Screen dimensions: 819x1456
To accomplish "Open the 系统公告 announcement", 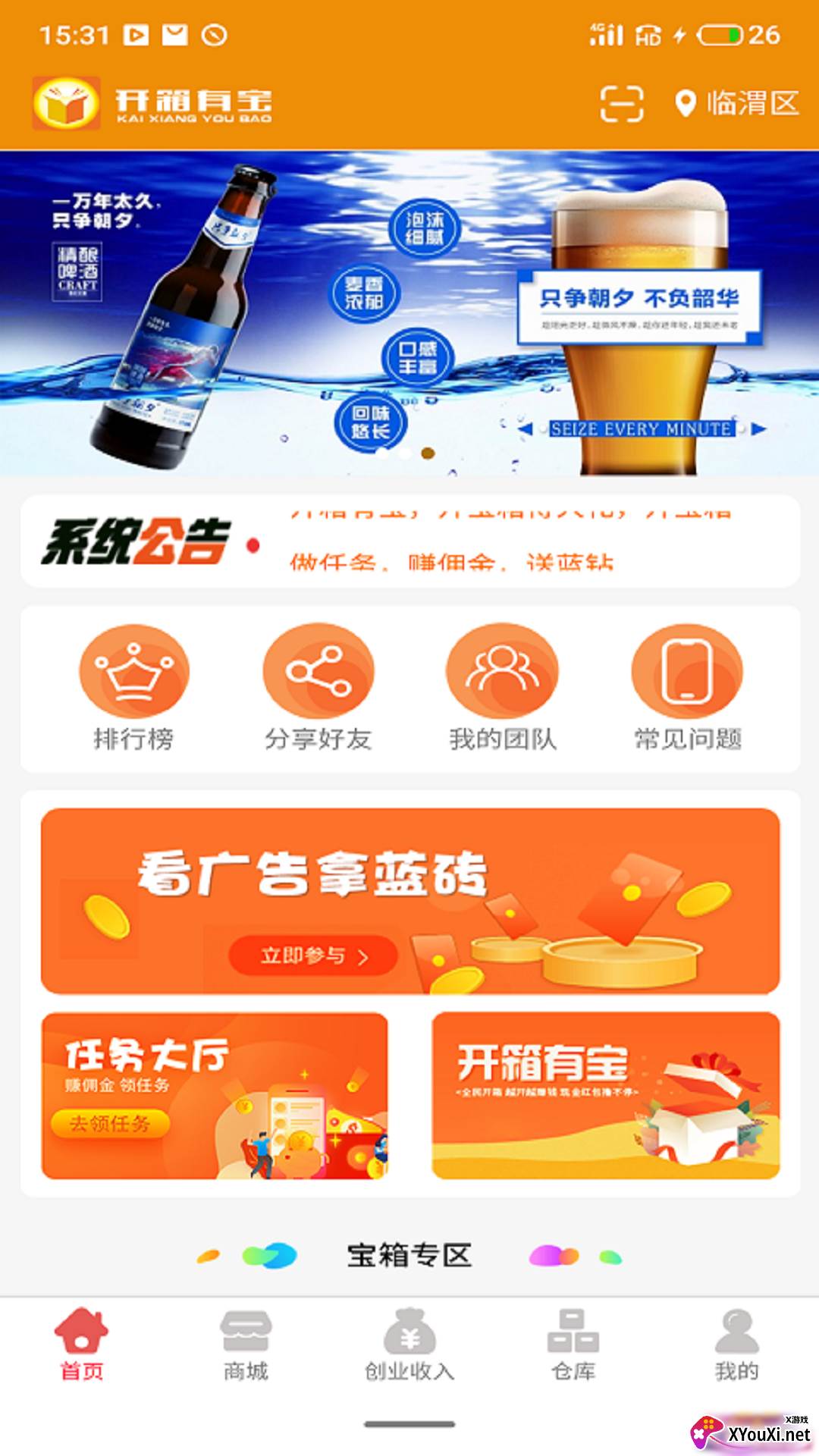I will [409, 541].
